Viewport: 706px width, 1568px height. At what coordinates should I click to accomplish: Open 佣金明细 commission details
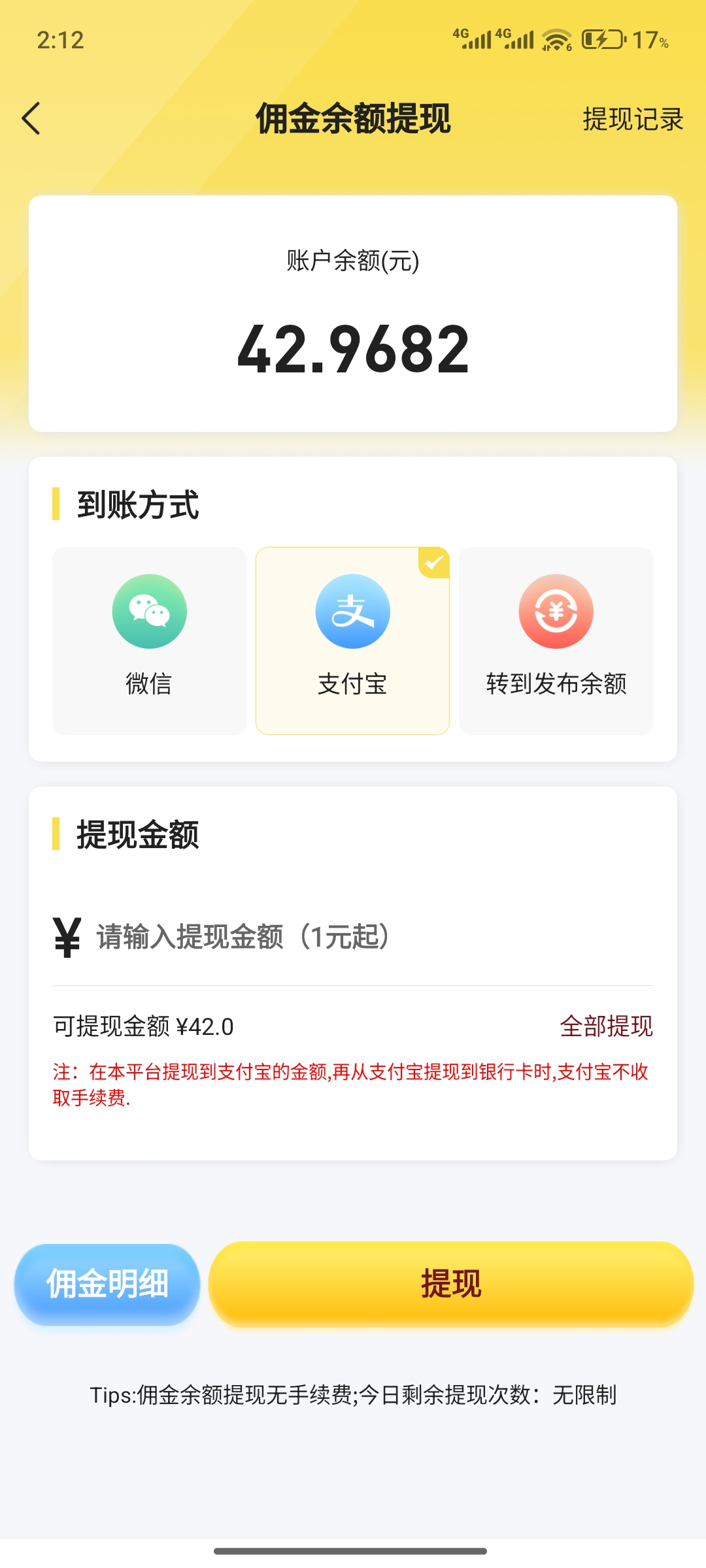[107, 1284]
